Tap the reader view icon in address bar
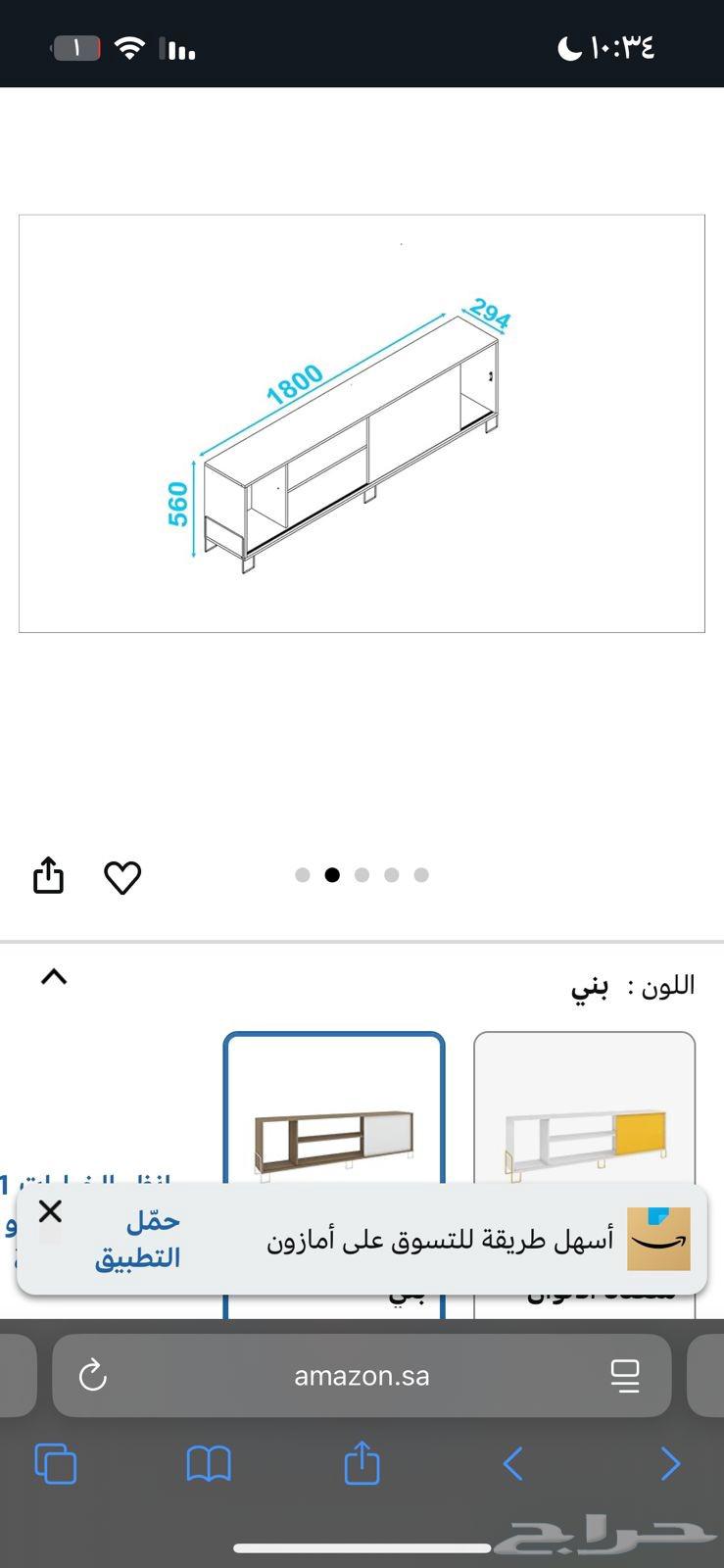The image size is (724, 1568). pyautogui.click(x=624, y=1374)
